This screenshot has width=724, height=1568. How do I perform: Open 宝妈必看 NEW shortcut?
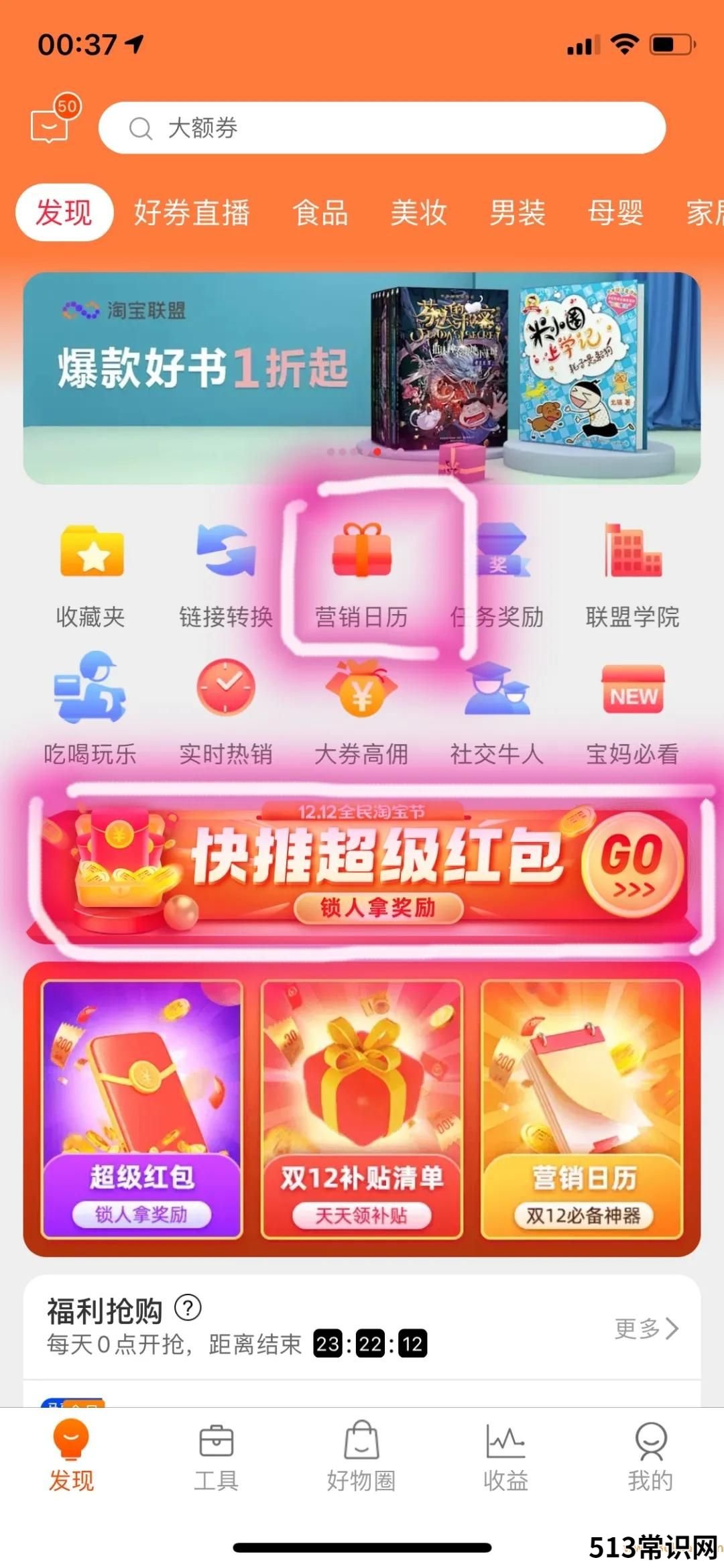632,712
